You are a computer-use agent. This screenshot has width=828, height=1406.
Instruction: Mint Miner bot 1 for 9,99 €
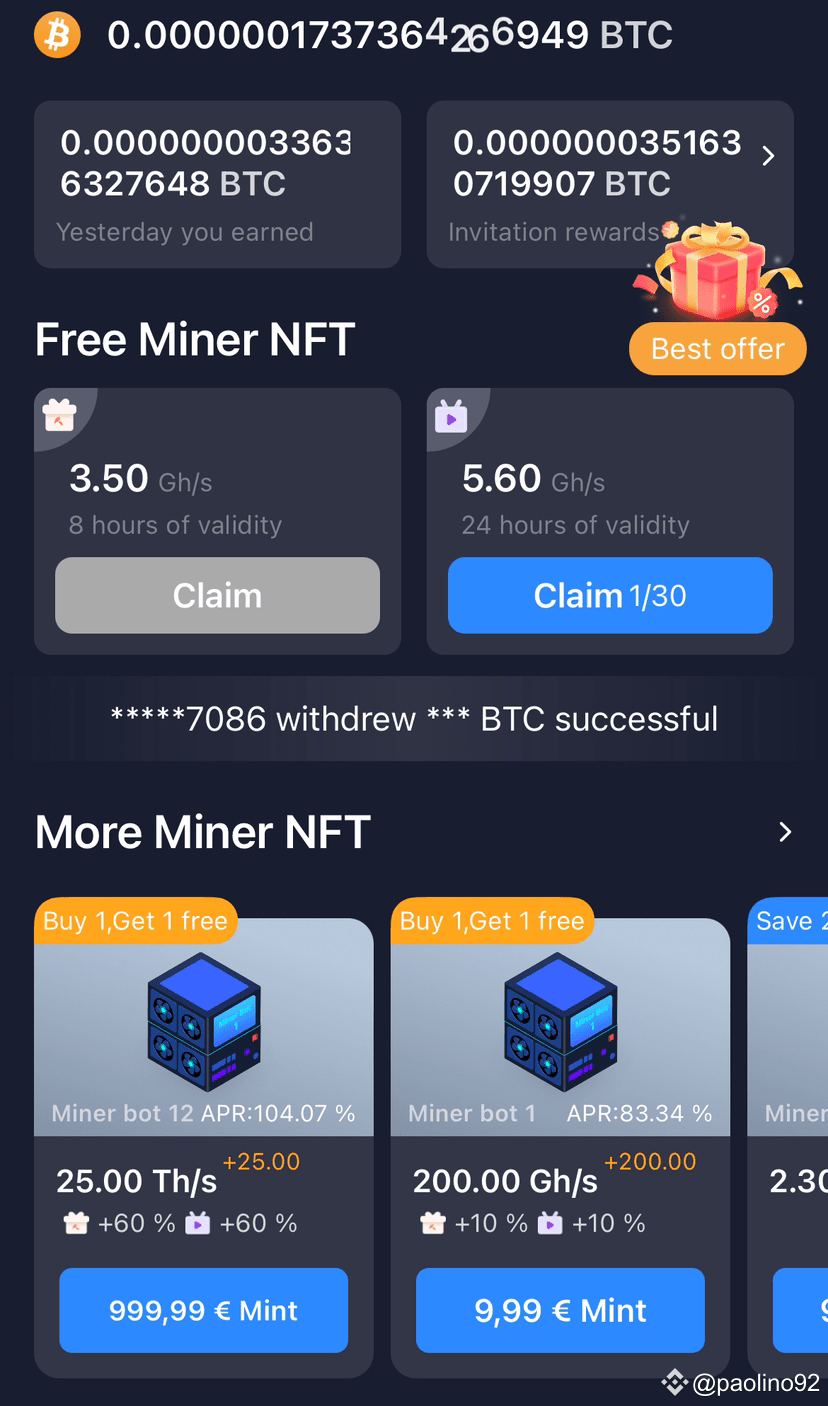tap(560, 1310)
